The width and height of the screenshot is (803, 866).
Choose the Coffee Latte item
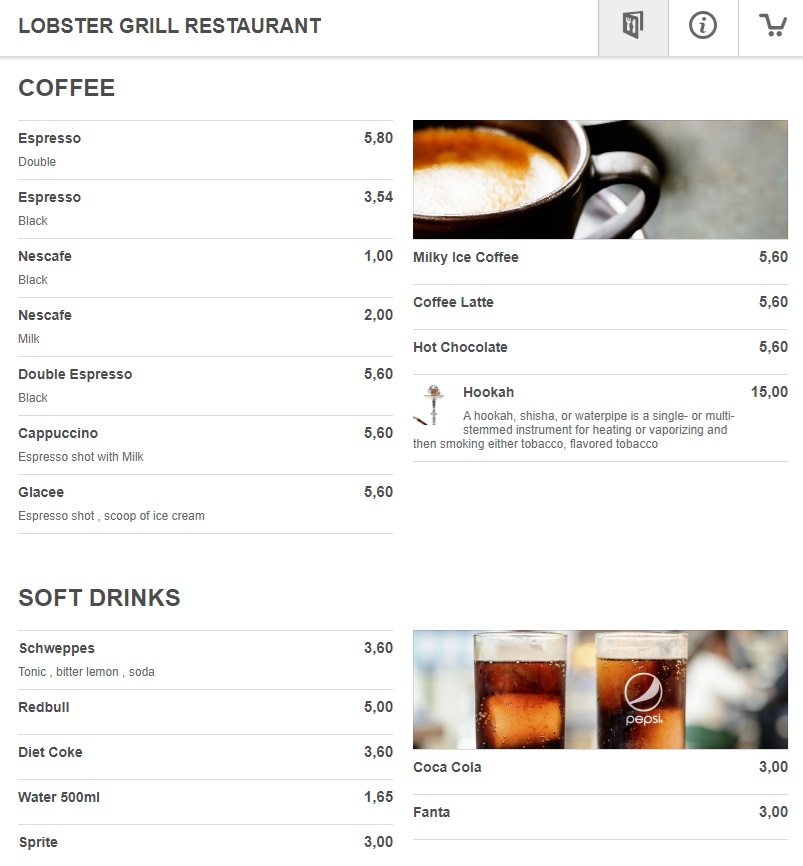click(x=600, y=303)
